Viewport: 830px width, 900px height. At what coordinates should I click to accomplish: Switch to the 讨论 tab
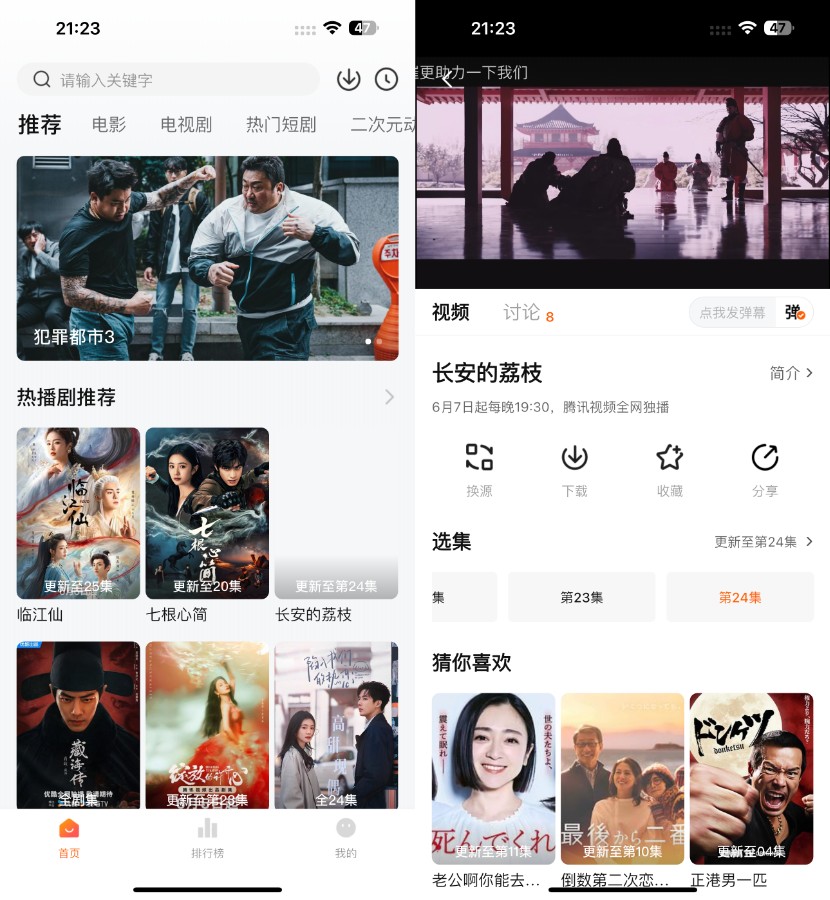tap(521, 313)
